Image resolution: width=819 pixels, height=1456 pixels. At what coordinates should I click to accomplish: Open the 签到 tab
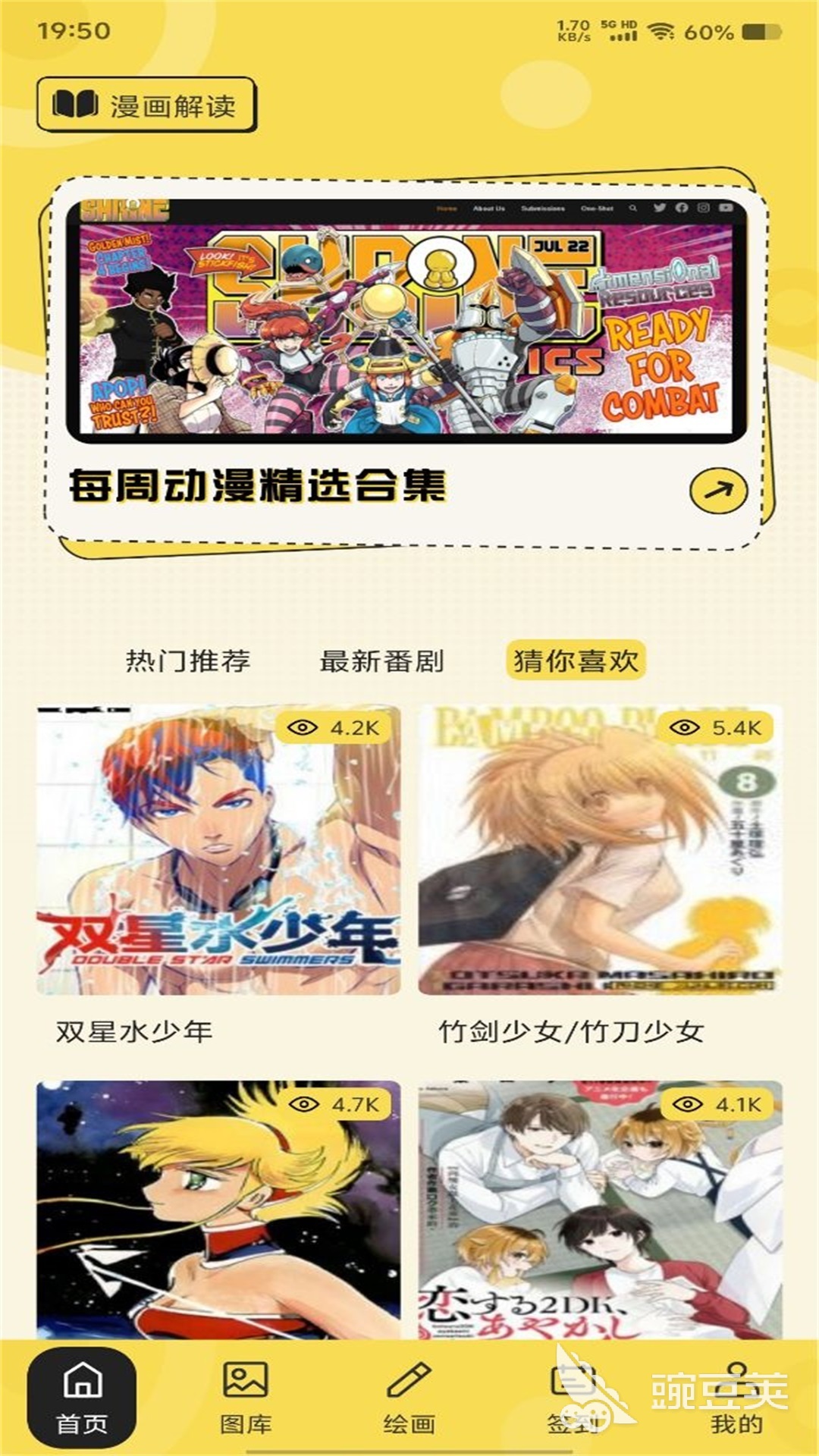click(x=573, y=1397)
